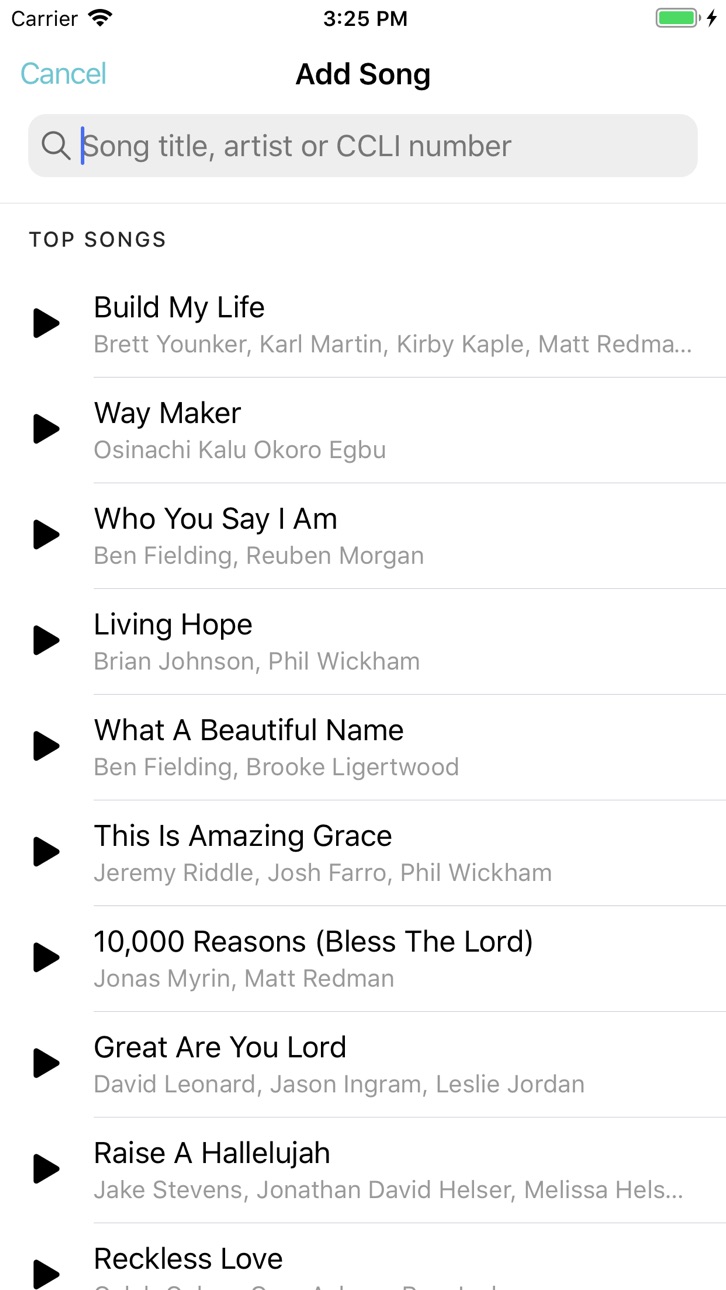
Task: Cancel adding a song
Action: (63, 74)
